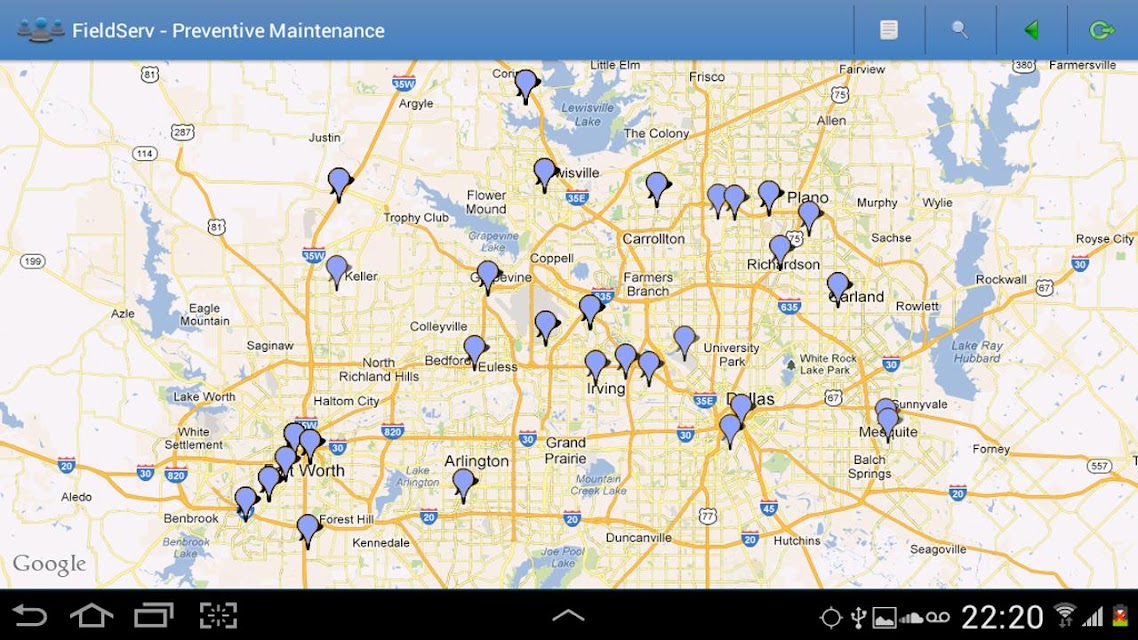Tap the green back arrow icon
The image size is (1138, 640).
(1031, 30)
